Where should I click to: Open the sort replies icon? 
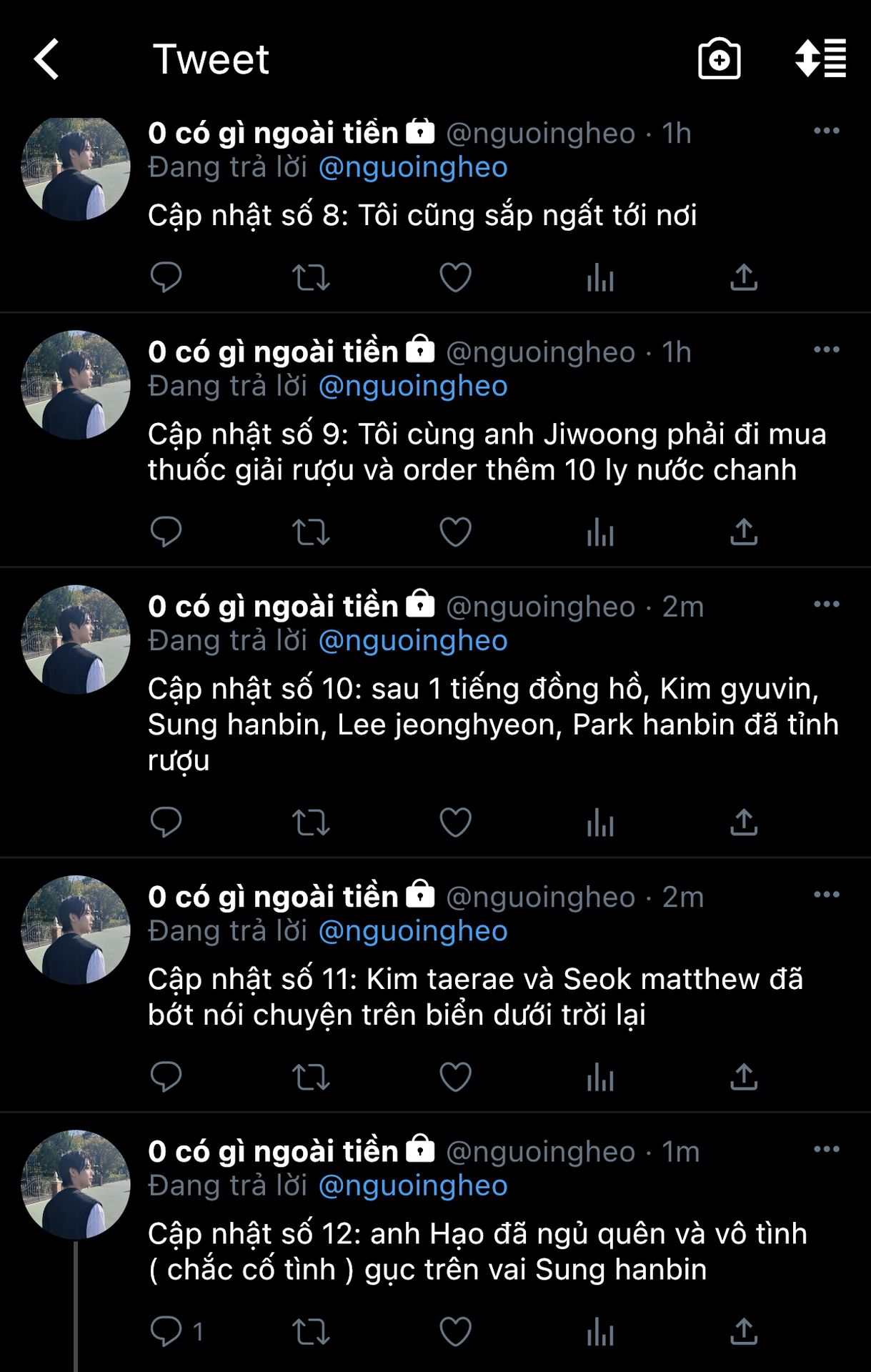(820, 59)
